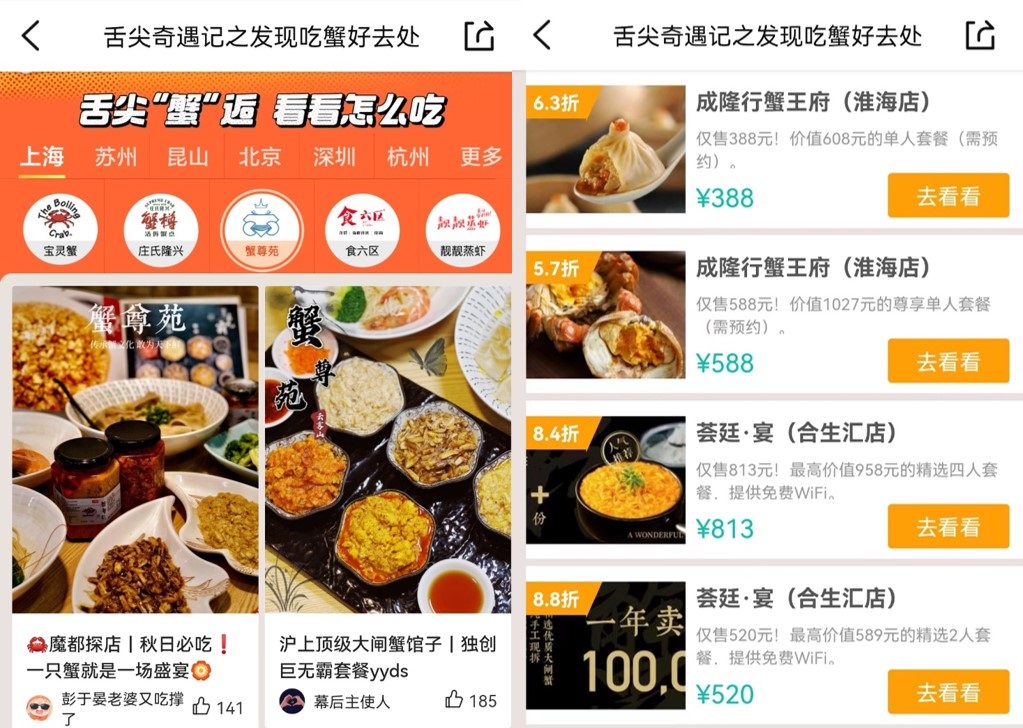Switch to the 杭州 city tab
1023x728 pixels.
407,157
